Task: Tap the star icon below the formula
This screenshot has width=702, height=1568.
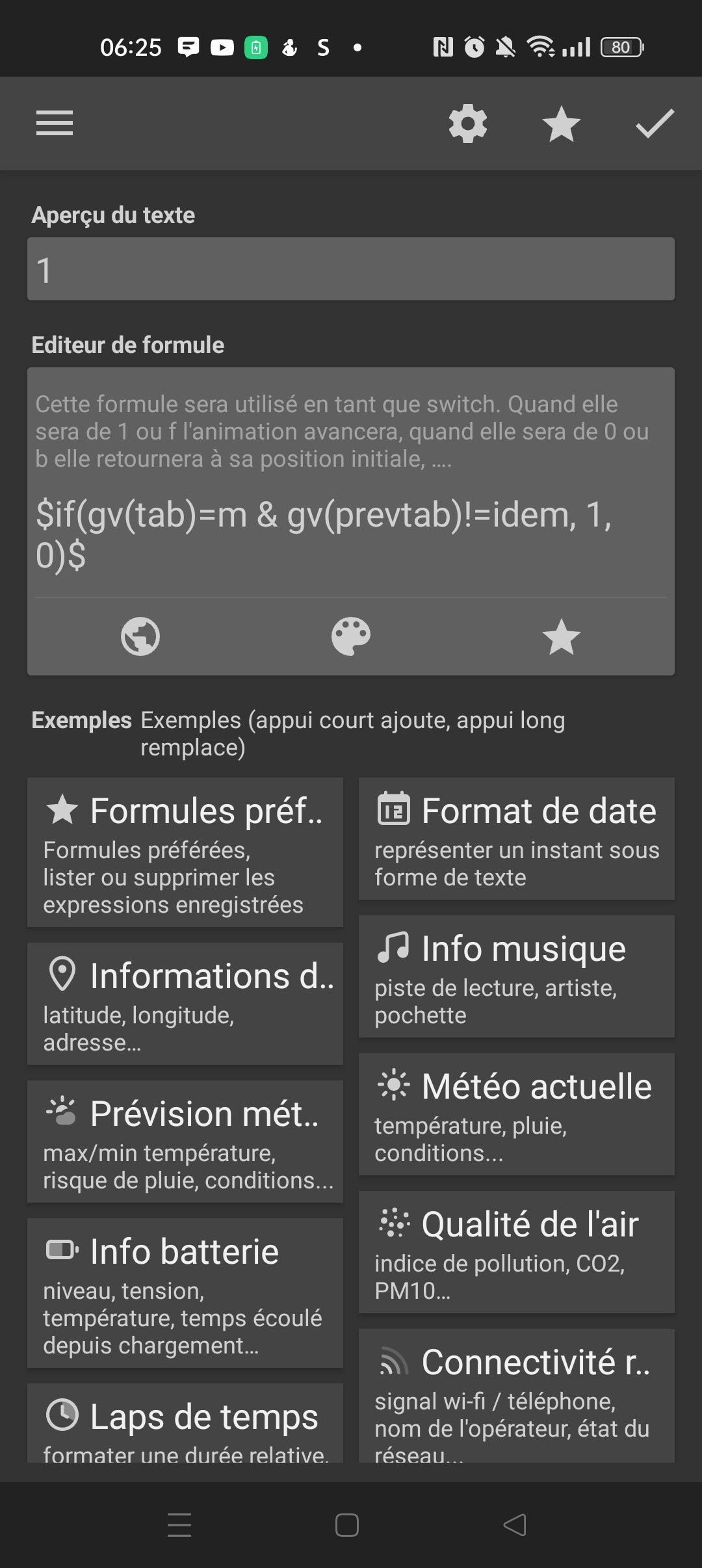Action: click(x=561, y=636)
